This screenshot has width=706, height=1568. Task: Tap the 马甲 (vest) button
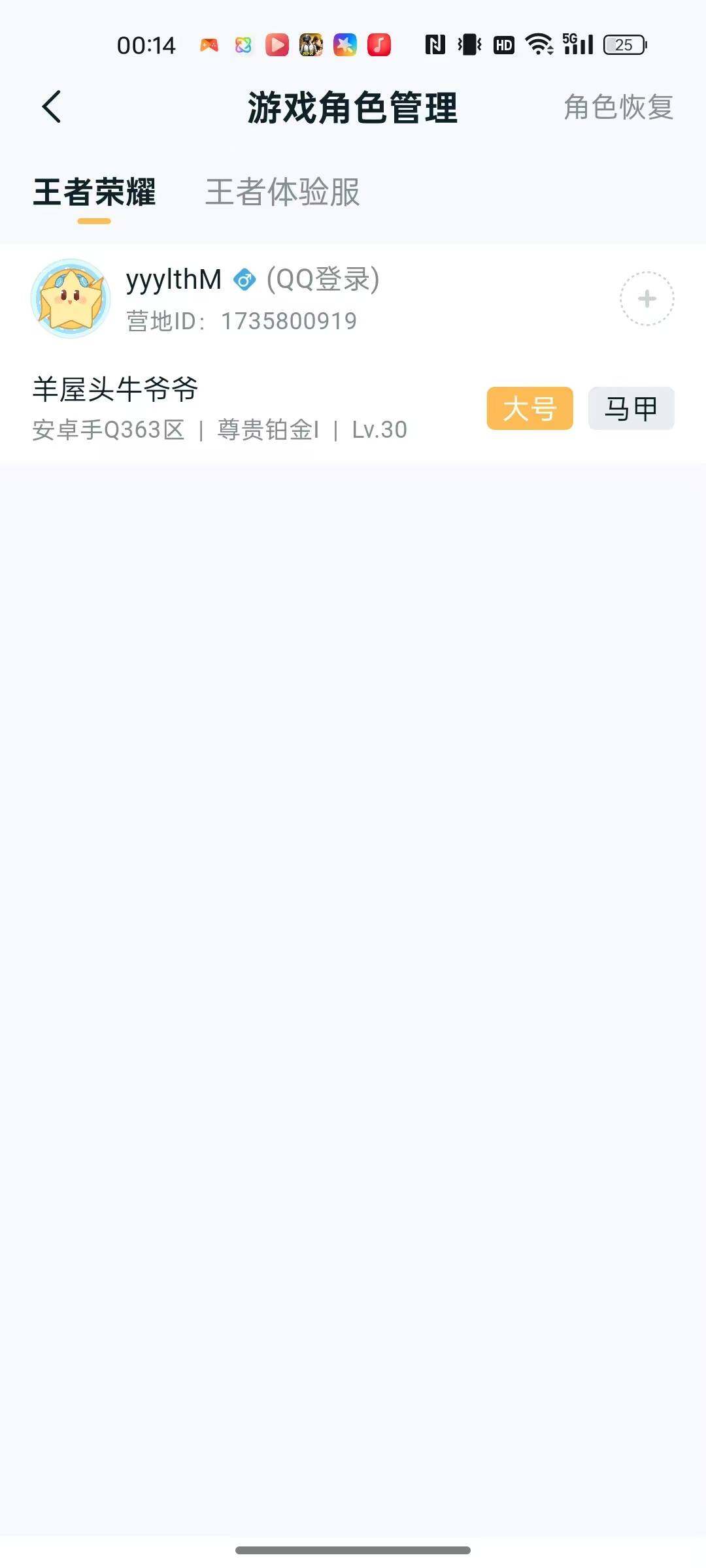coord(630,408)
